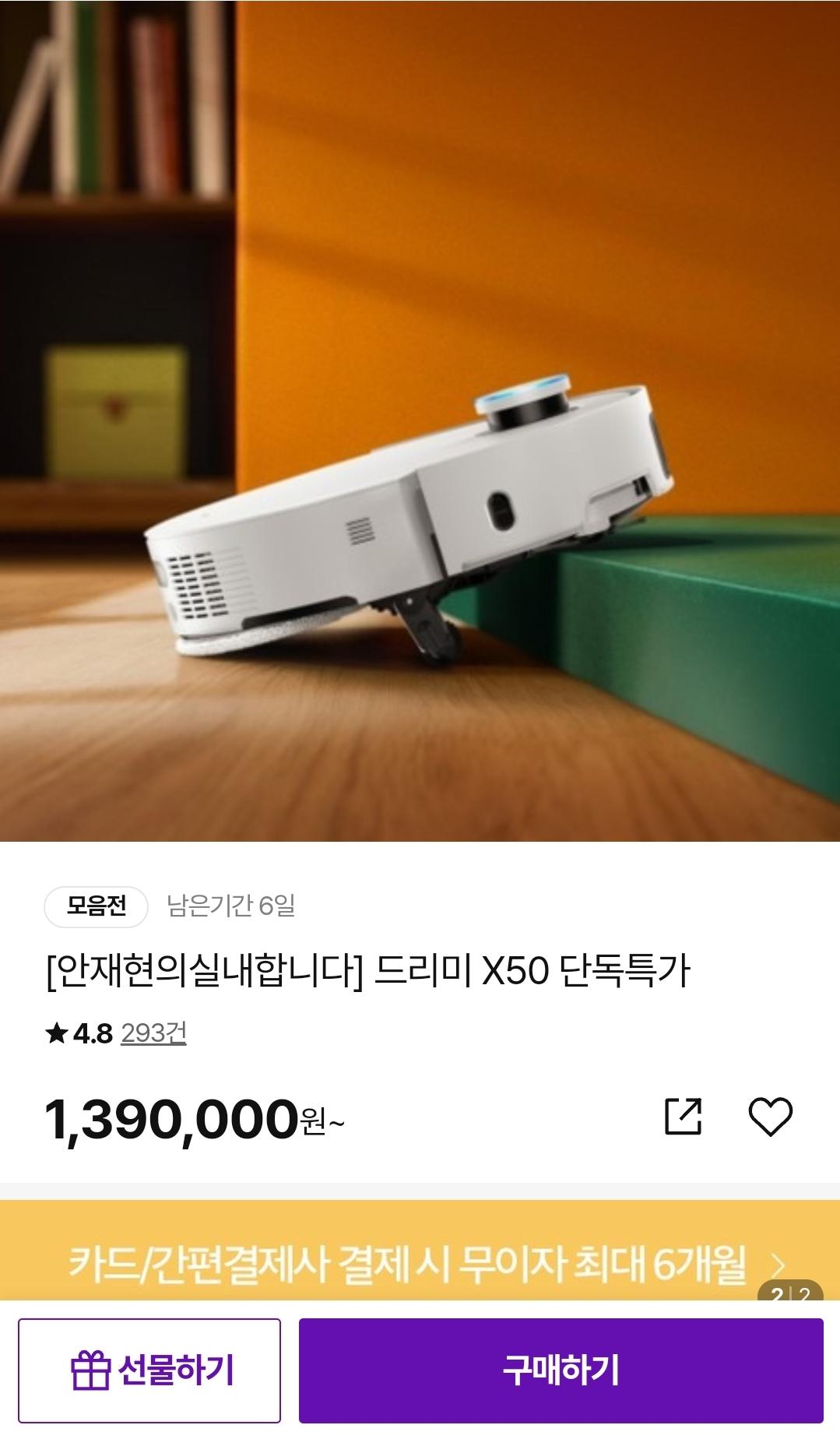This screenshot has height=1439, width=840.
Task: Add Dreame X50 to wishlist with heart
Action: click(x=770, y=1116)
